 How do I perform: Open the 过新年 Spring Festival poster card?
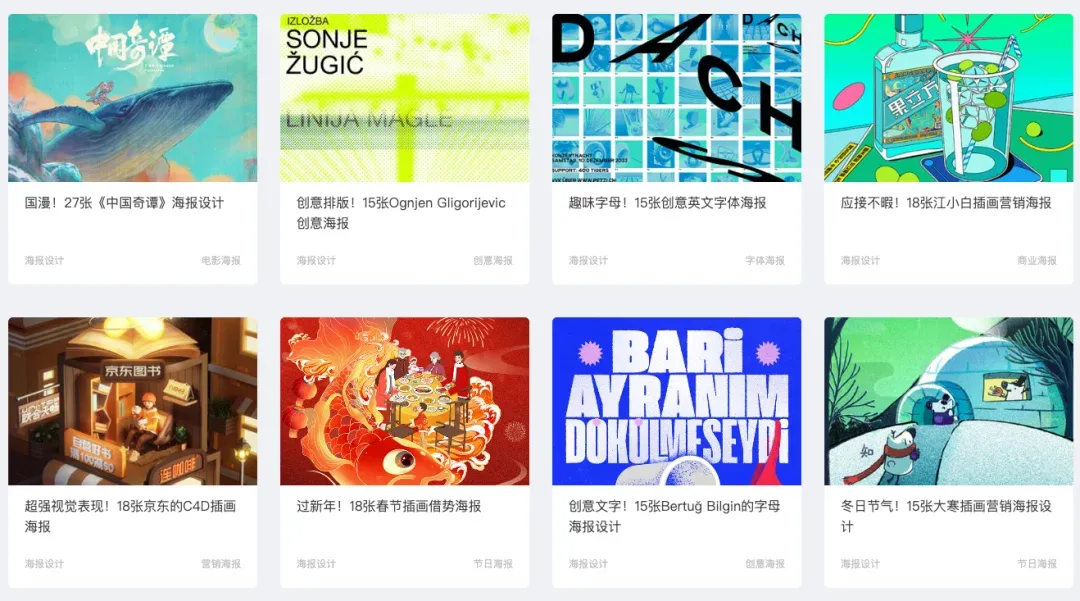[388, 506]
